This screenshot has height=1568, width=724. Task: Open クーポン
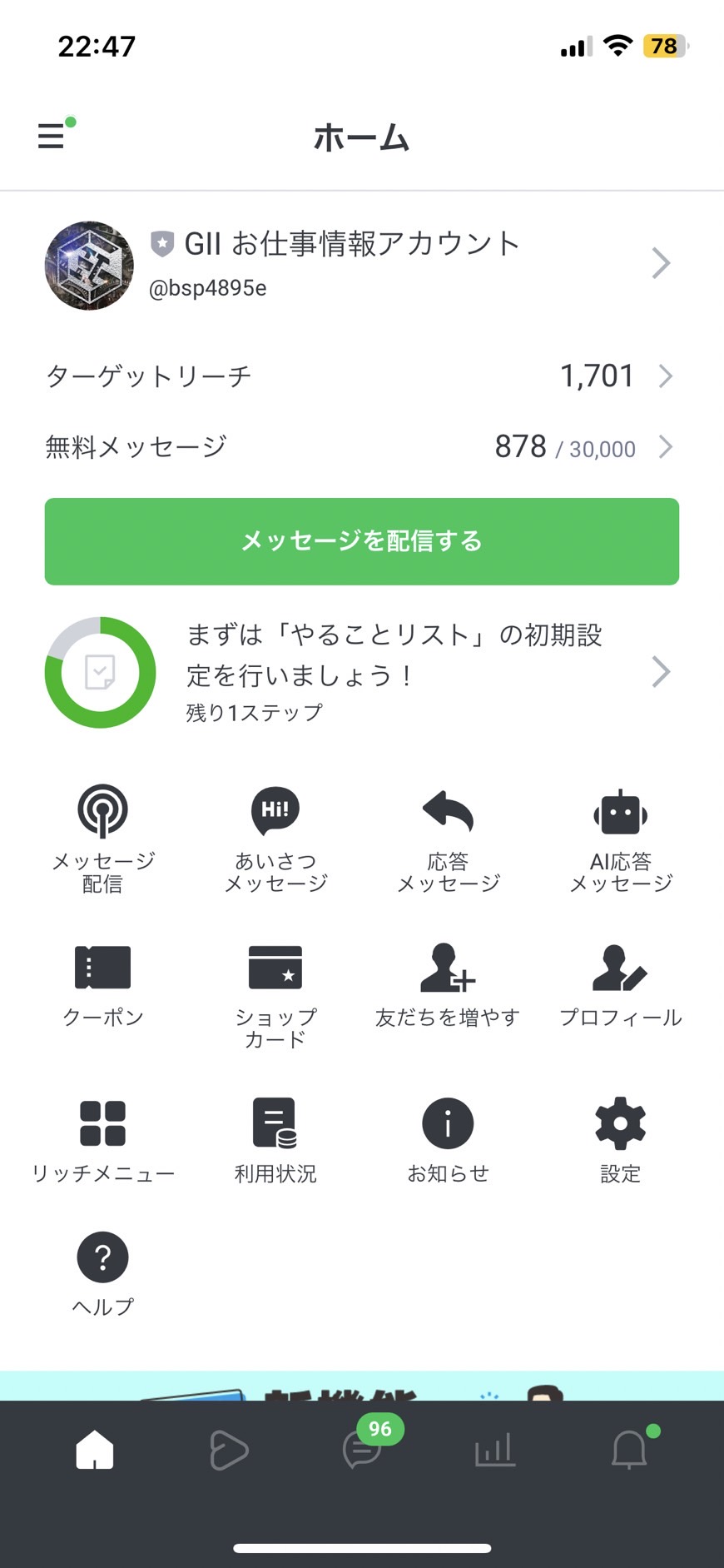pyautogui.click(x=102, y=985)
